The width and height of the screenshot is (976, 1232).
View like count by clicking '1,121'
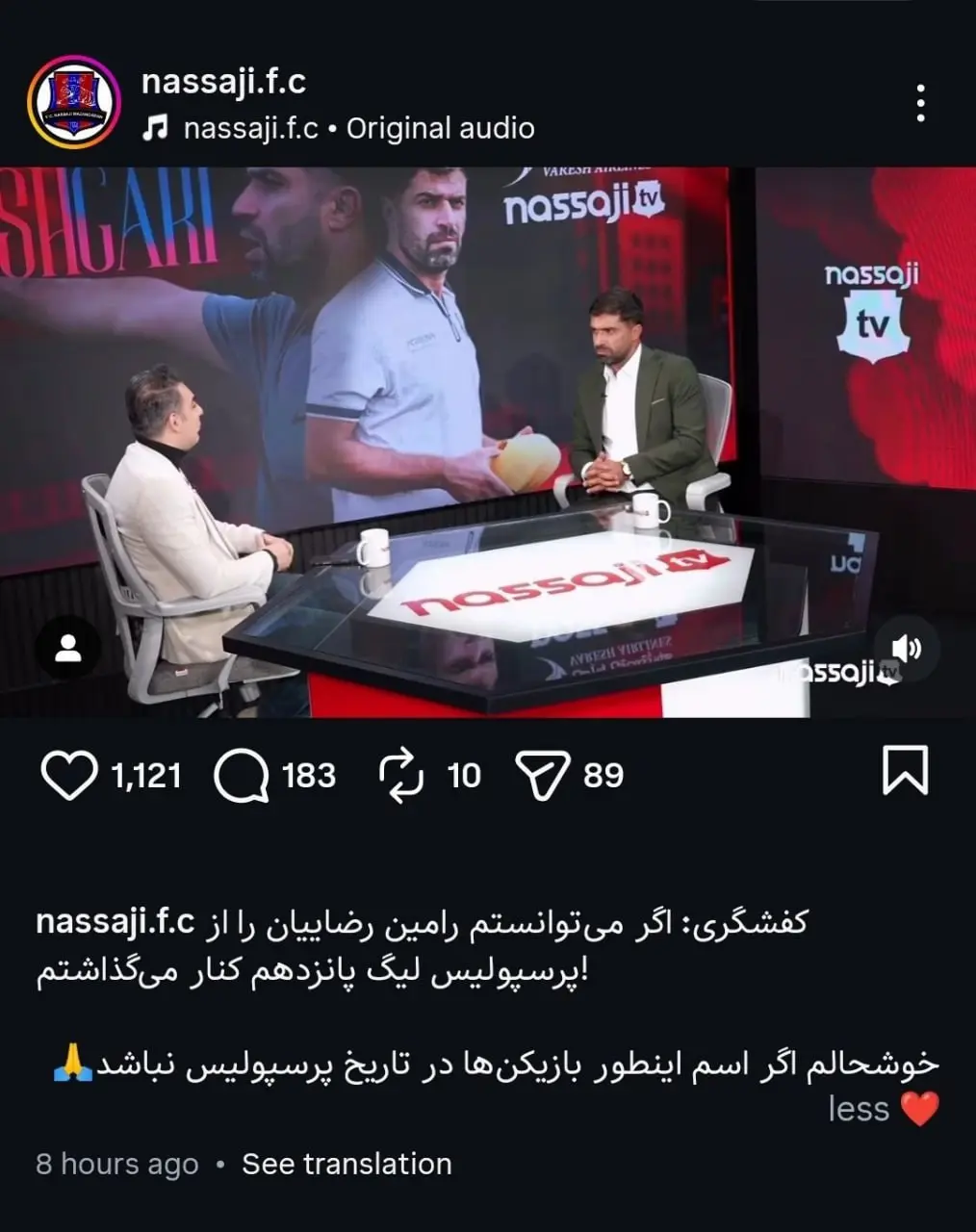(145, 773)
